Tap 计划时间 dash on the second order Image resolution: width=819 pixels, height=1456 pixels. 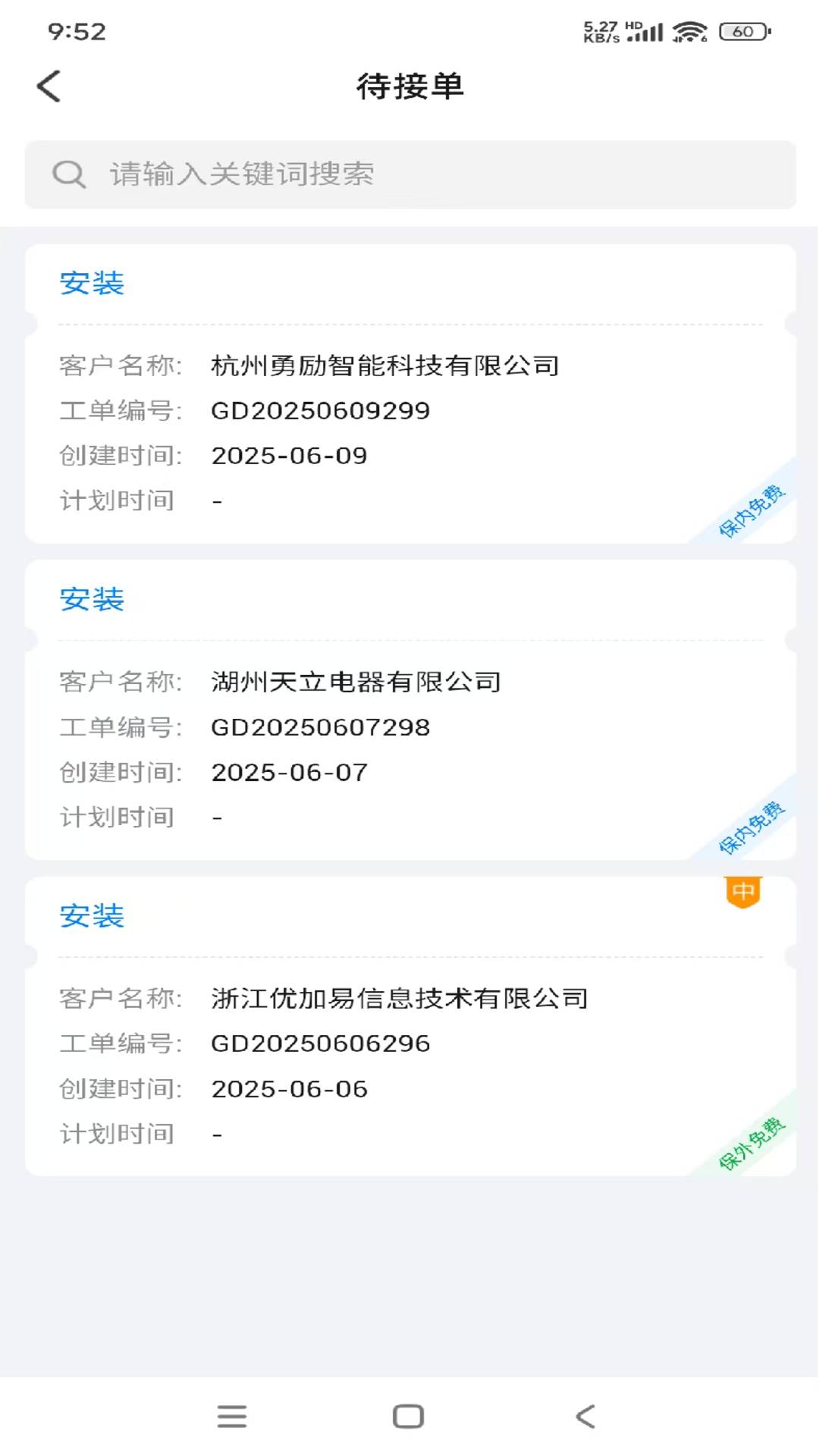[218, 816]
